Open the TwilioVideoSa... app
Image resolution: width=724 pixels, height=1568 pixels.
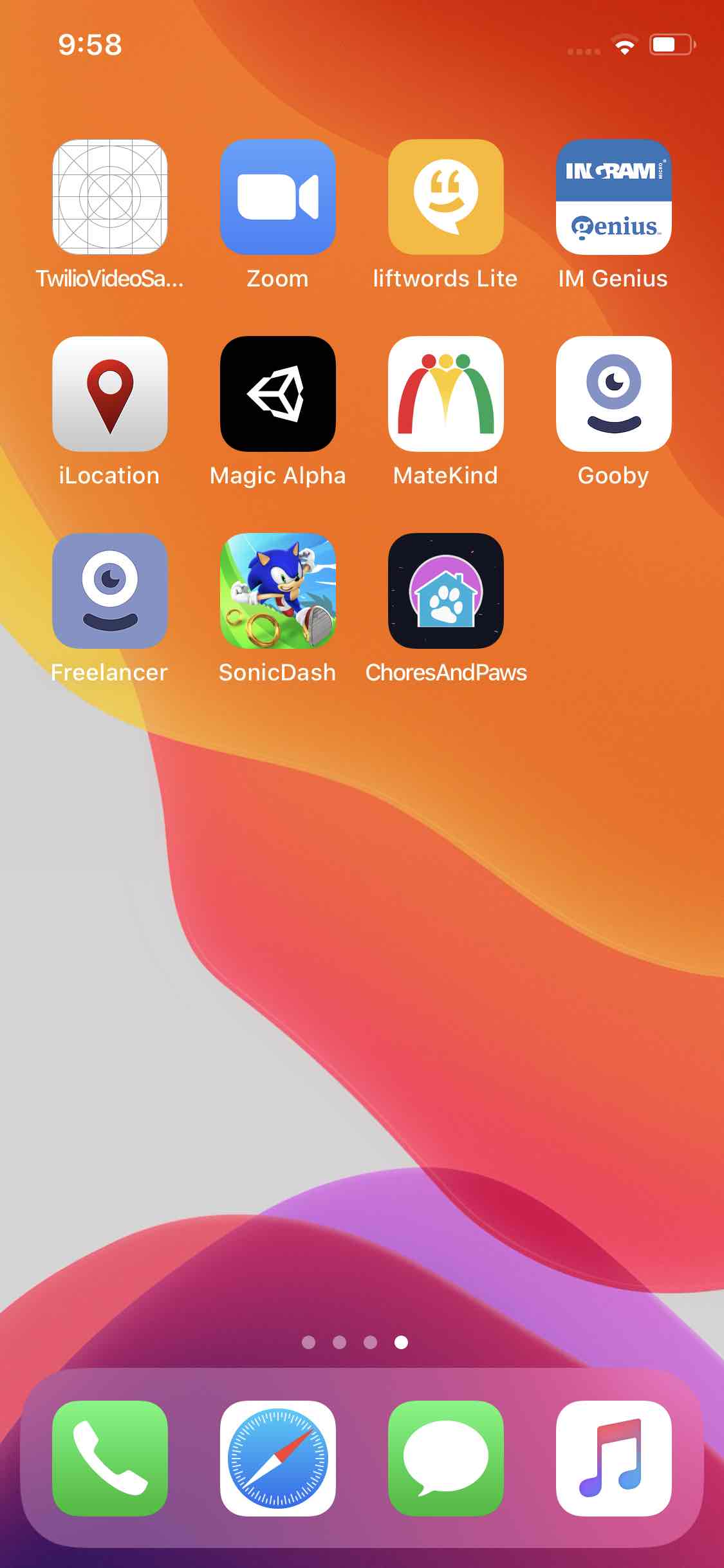click(x=109, y=197)
